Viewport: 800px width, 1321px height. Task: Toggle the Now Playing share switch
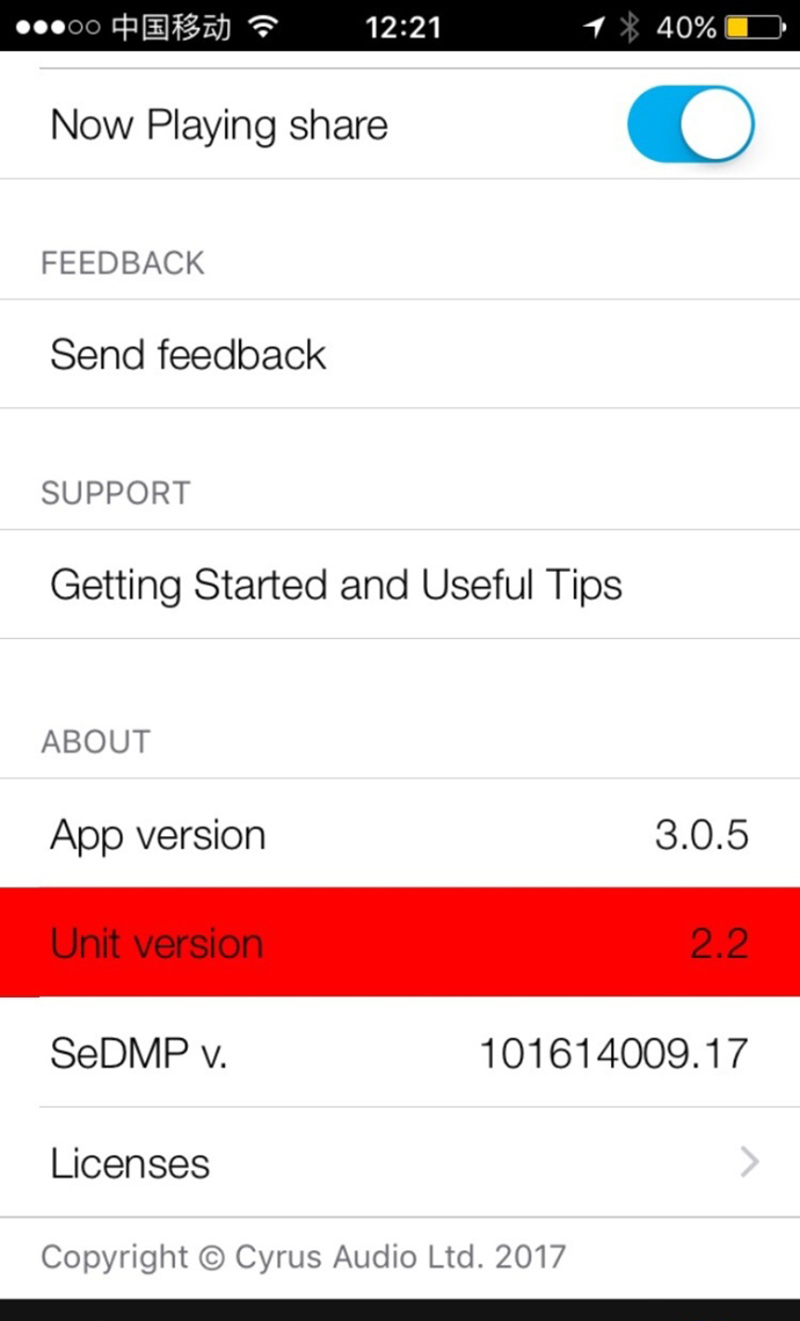coord(690,125)
